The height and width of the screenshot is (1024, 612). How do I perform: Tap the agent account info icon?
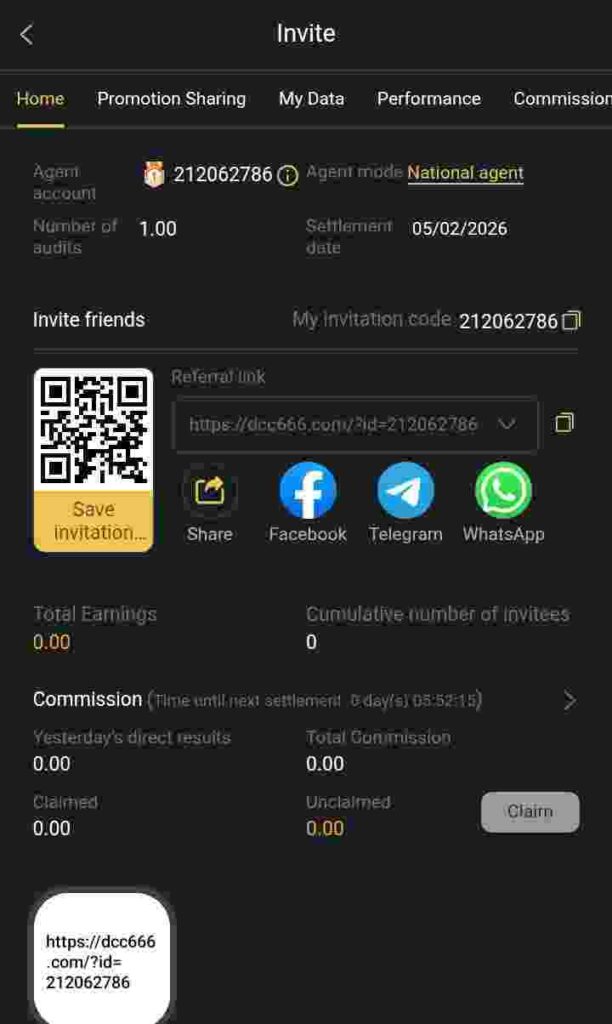(288, 176)
